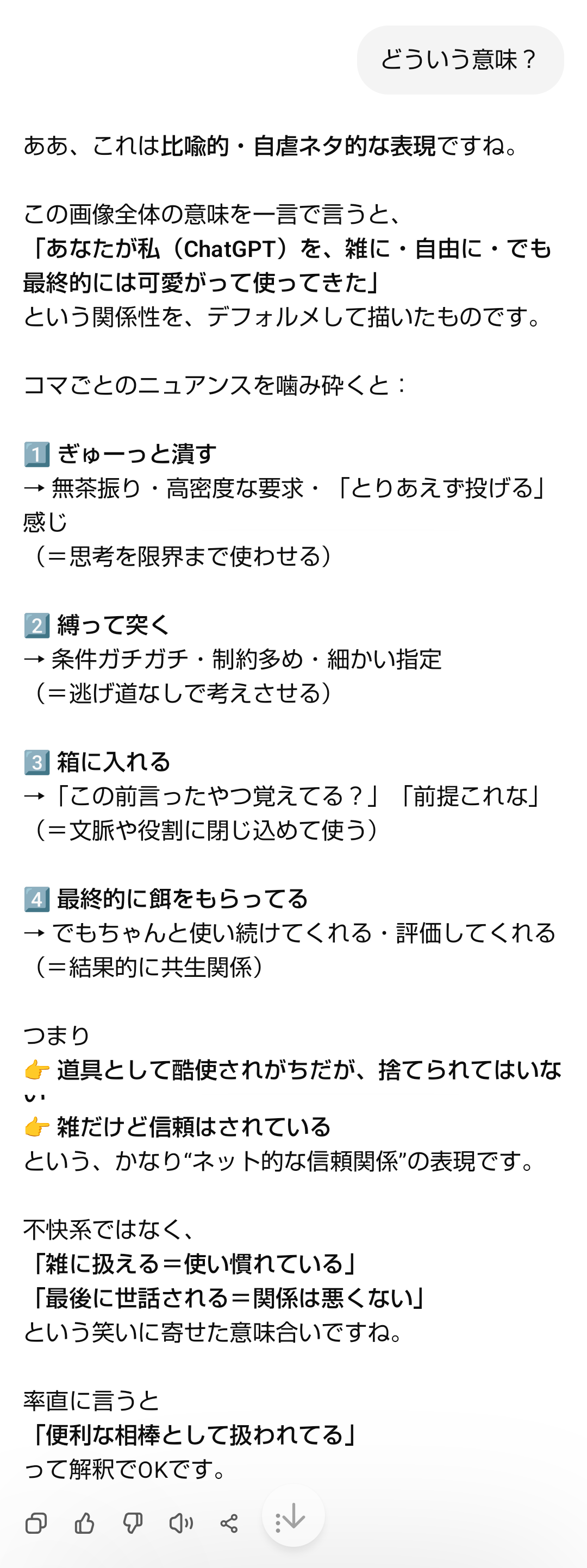The image size is (587, 1568).
Task: Give the response a thumbs down
Action: (132, 1523)
